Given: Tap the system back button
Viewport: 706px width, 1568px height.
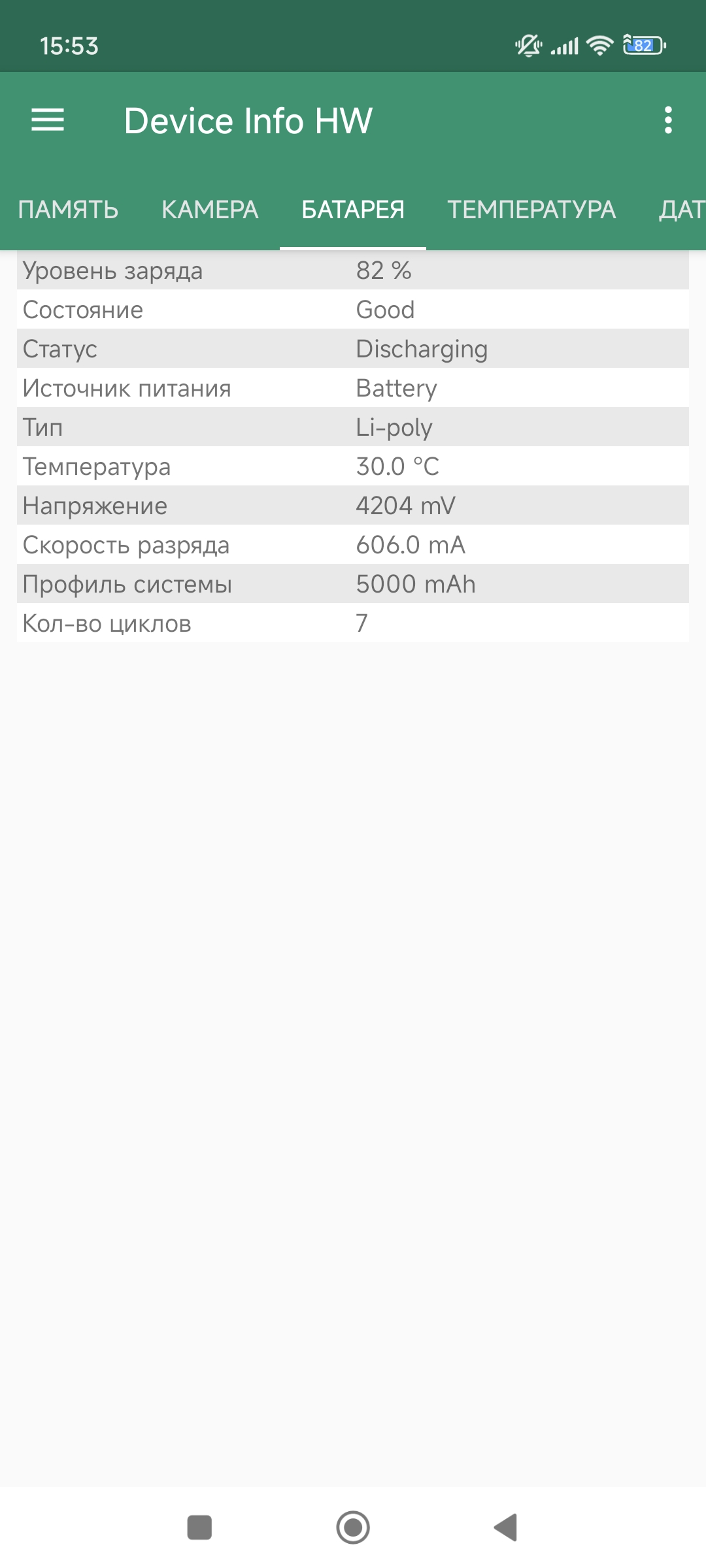Looking at the screenshot, I should [506, 1527].
